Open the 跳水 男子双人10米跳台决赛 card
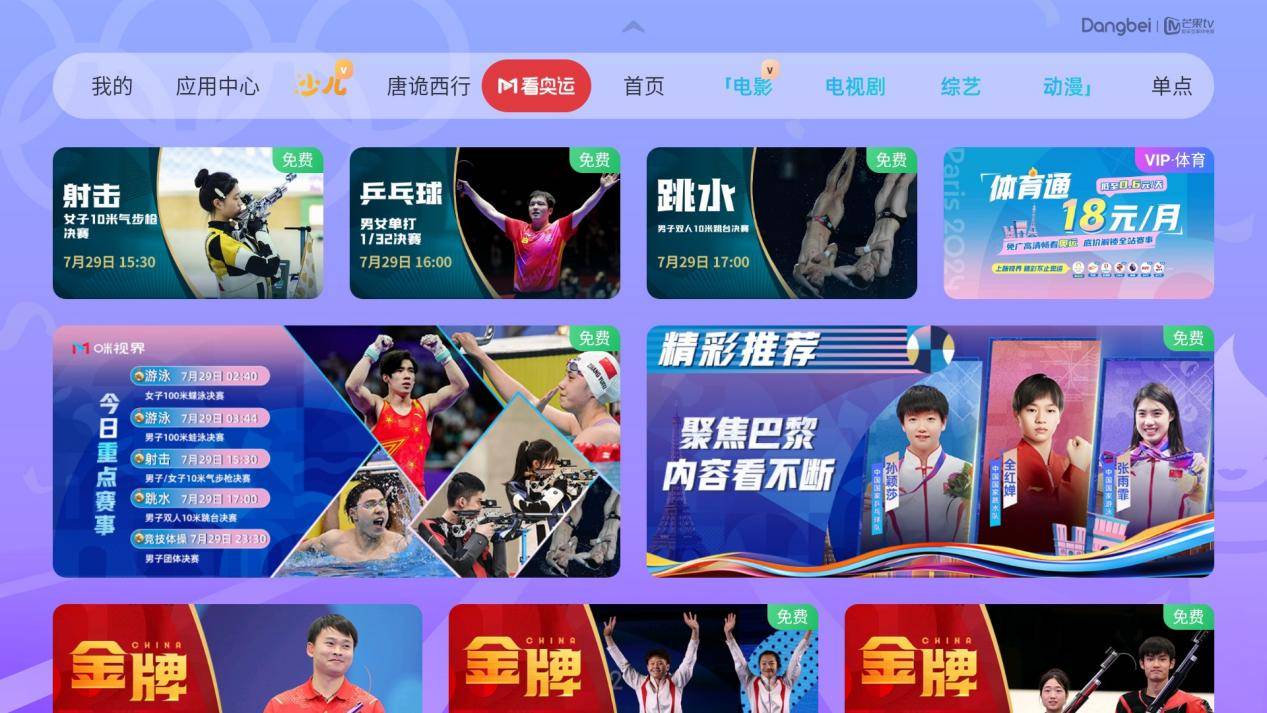The width and height of the screenshot is (1267, 713). (x=781, y=223)
